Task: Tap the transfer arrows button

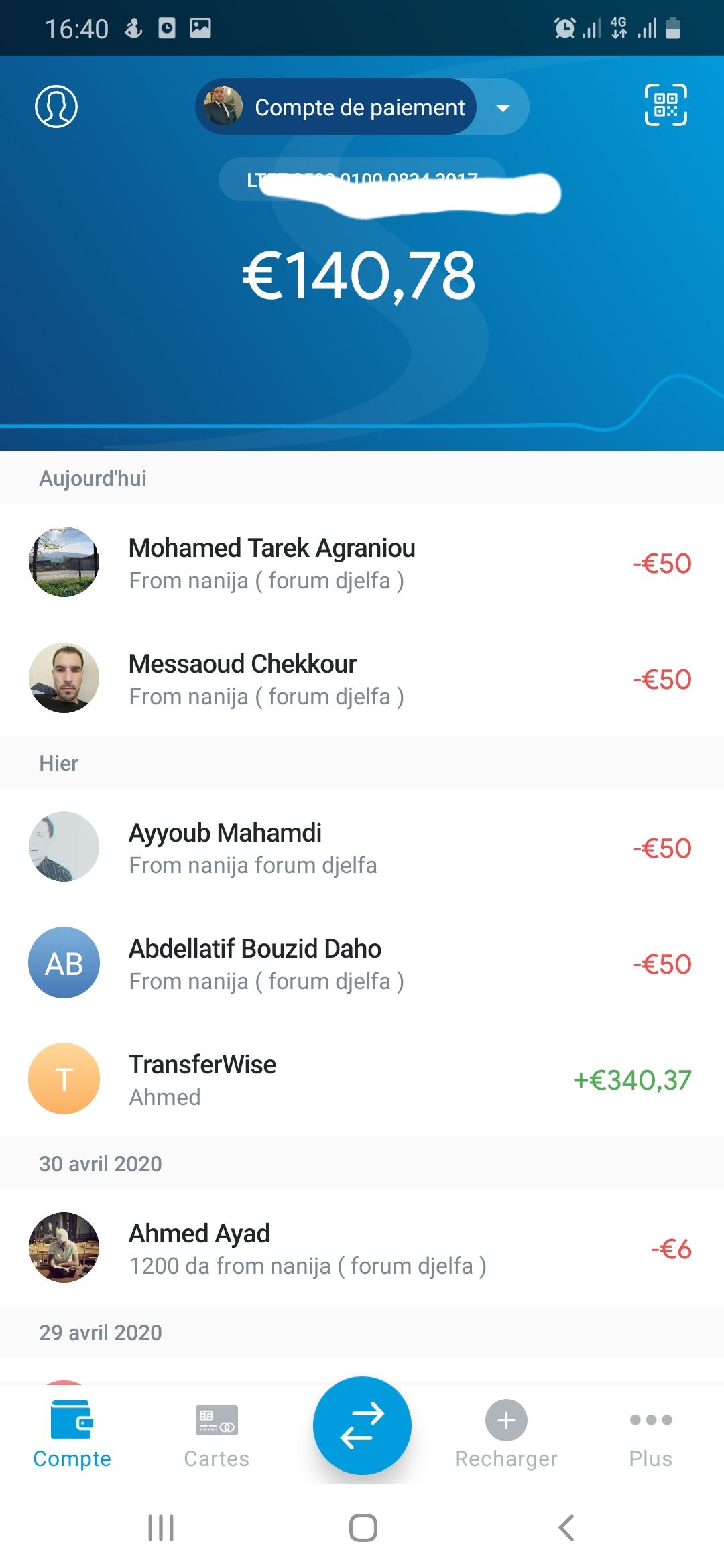Action: click(x=362, y=1425)
